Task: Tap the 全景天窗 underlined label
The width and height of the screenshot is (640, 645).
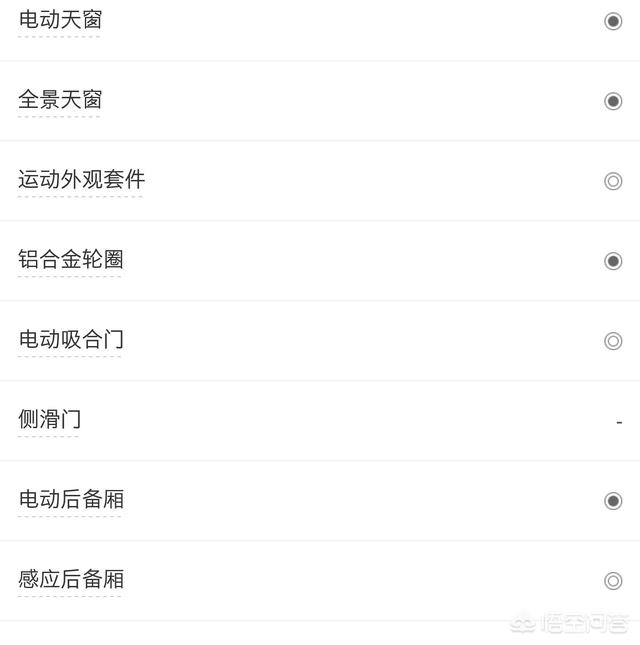Action: 60,100
